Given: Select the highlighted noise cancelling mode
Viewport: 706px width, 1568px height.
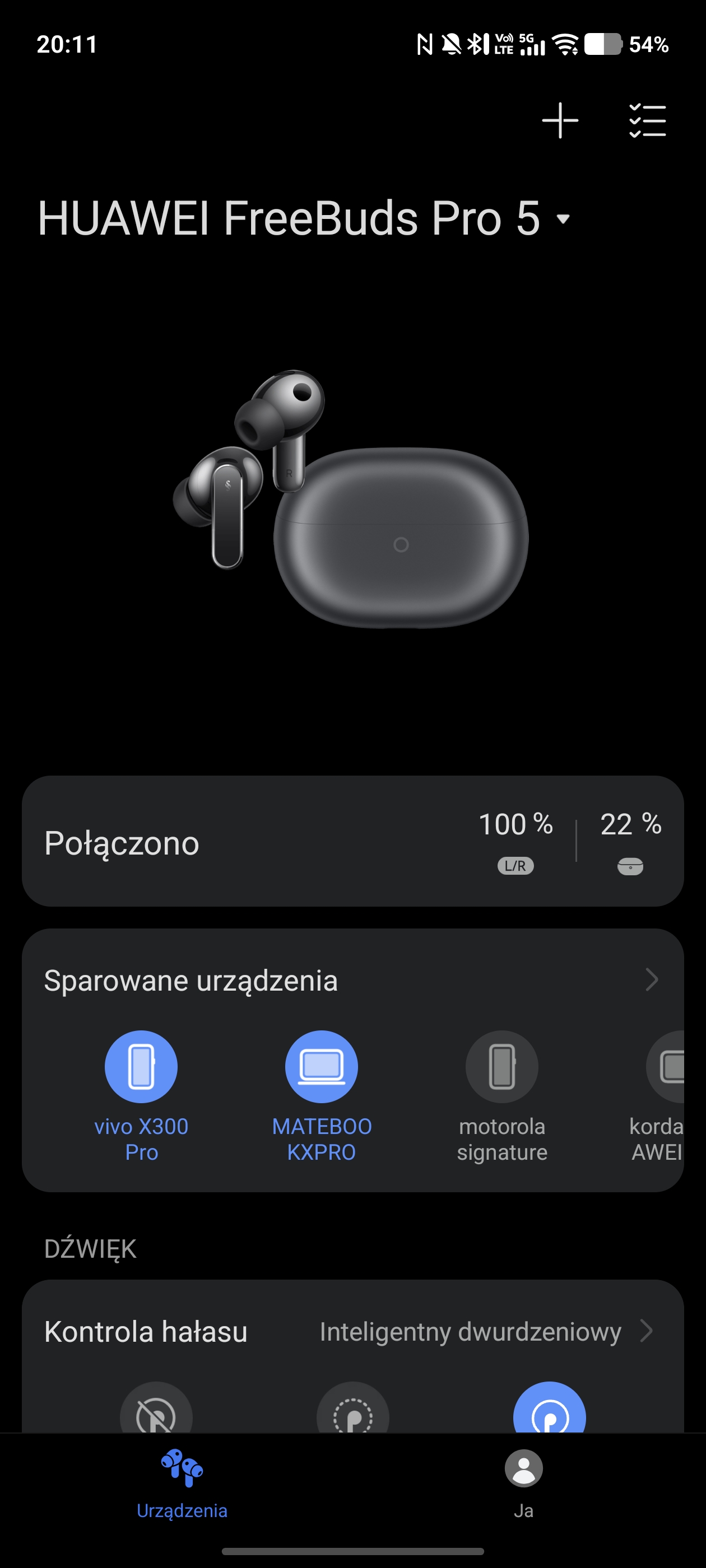Looking at the screenshot, I should pyautogui.click(x=550, y=1412).
